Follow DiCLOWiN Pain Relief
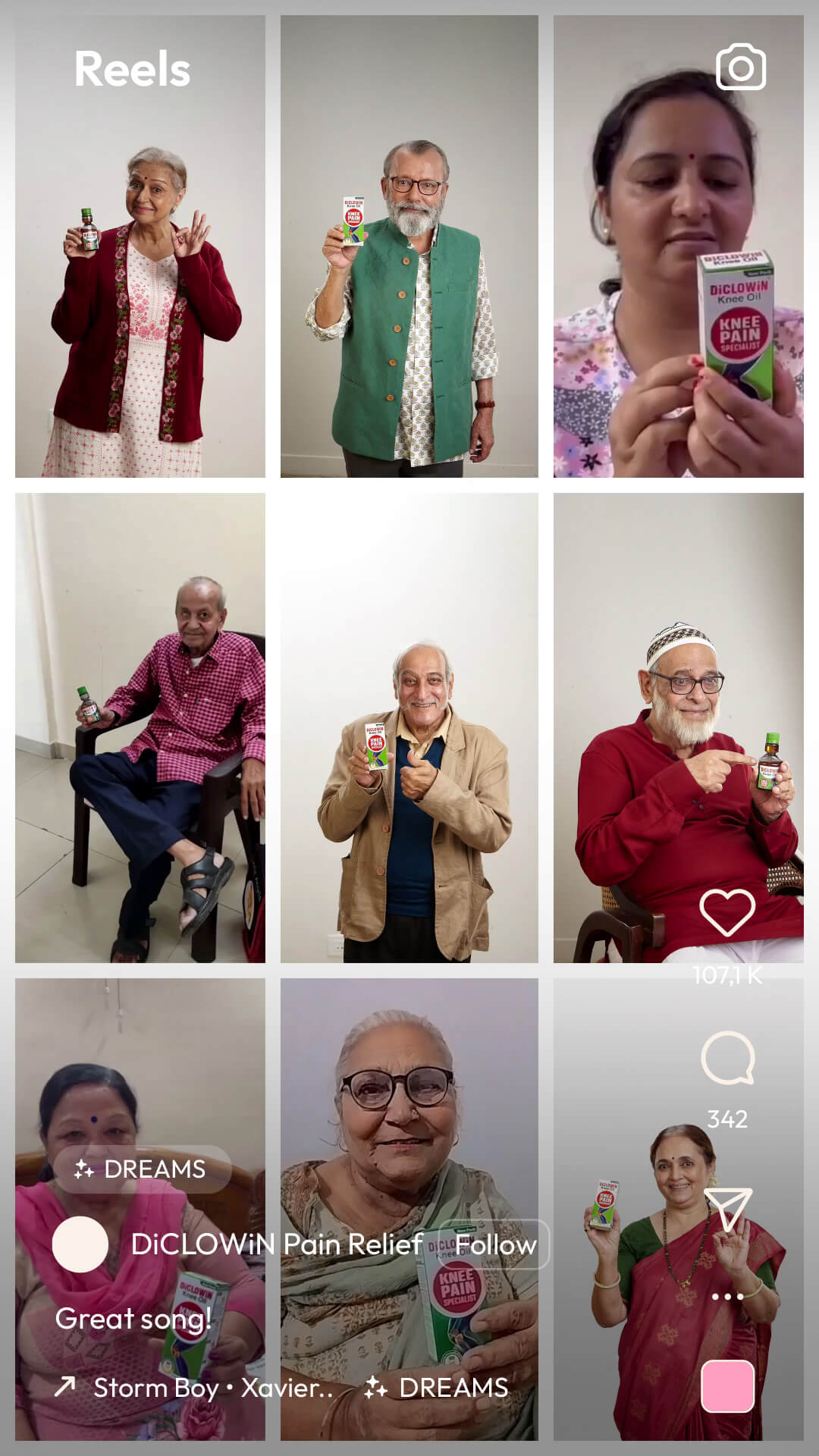The image size is (819, 1456). pos(494,1244)
